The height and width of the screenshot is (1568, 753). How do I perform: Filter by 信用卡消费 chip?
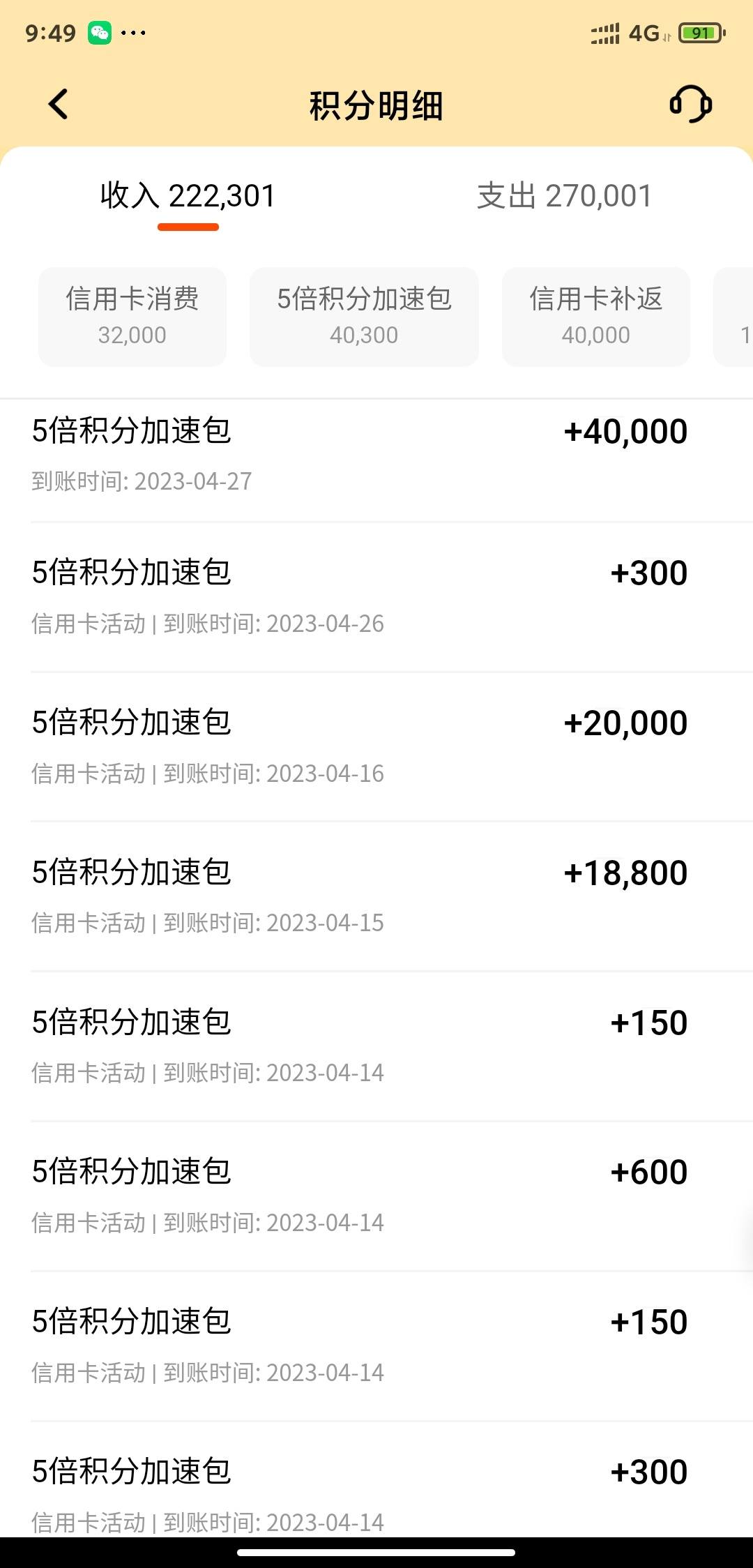[x=132, y=317]
